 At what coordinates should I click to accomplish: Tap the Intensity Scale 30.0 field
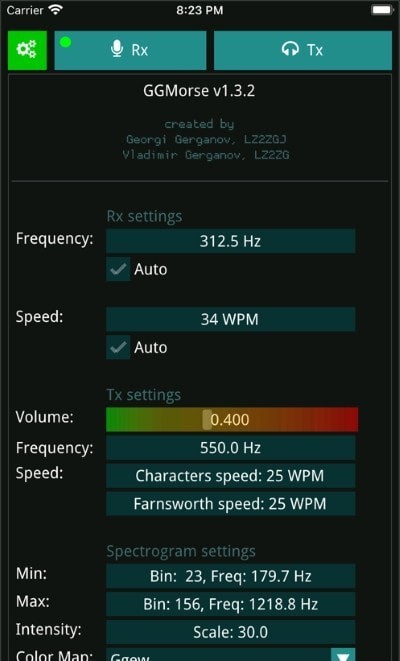(x=231, y=632)
